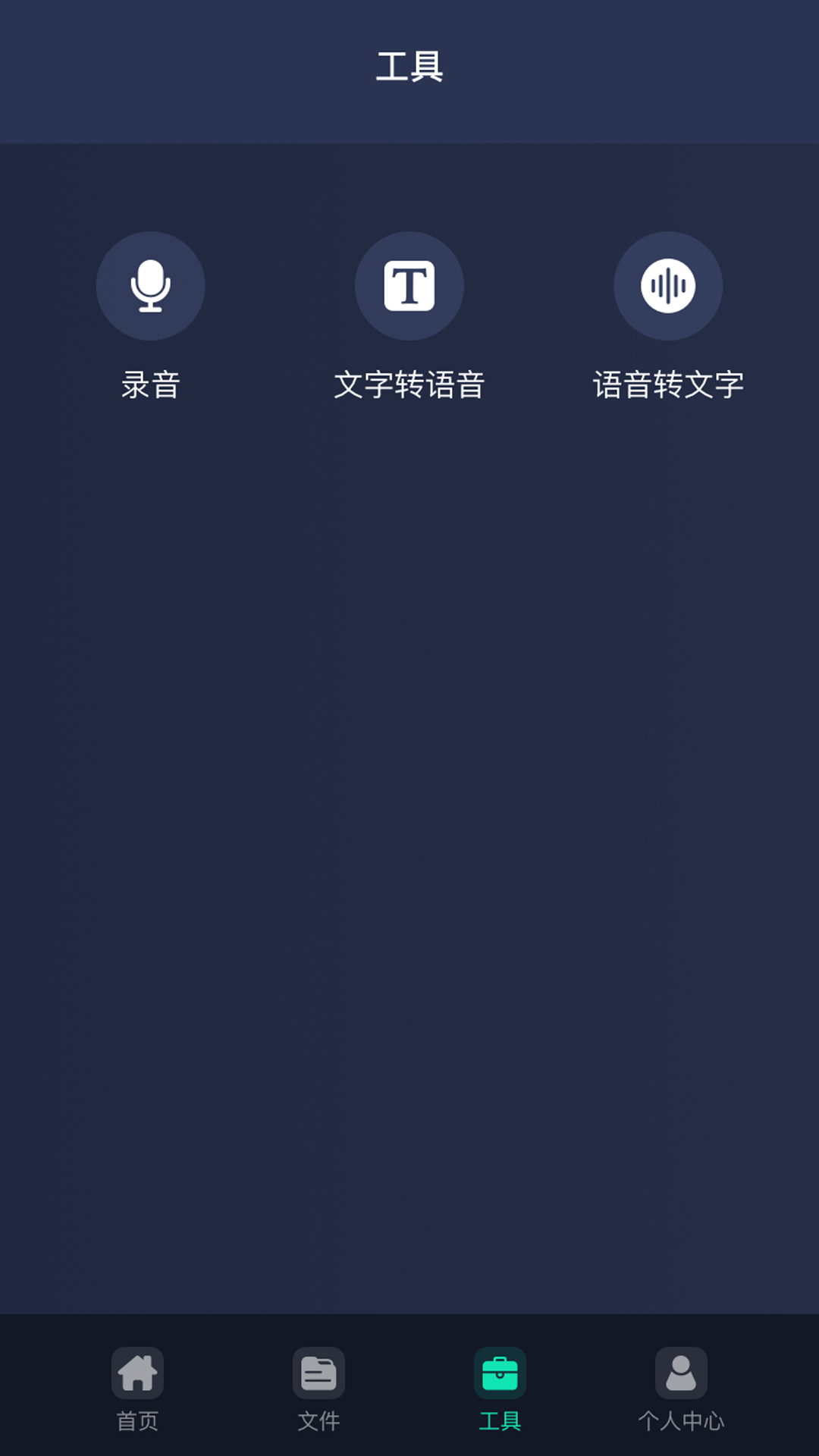The height and width of the screenshot is (1456, 819).
Task: Open the 录音 recording tool
Action: point(150,286)
